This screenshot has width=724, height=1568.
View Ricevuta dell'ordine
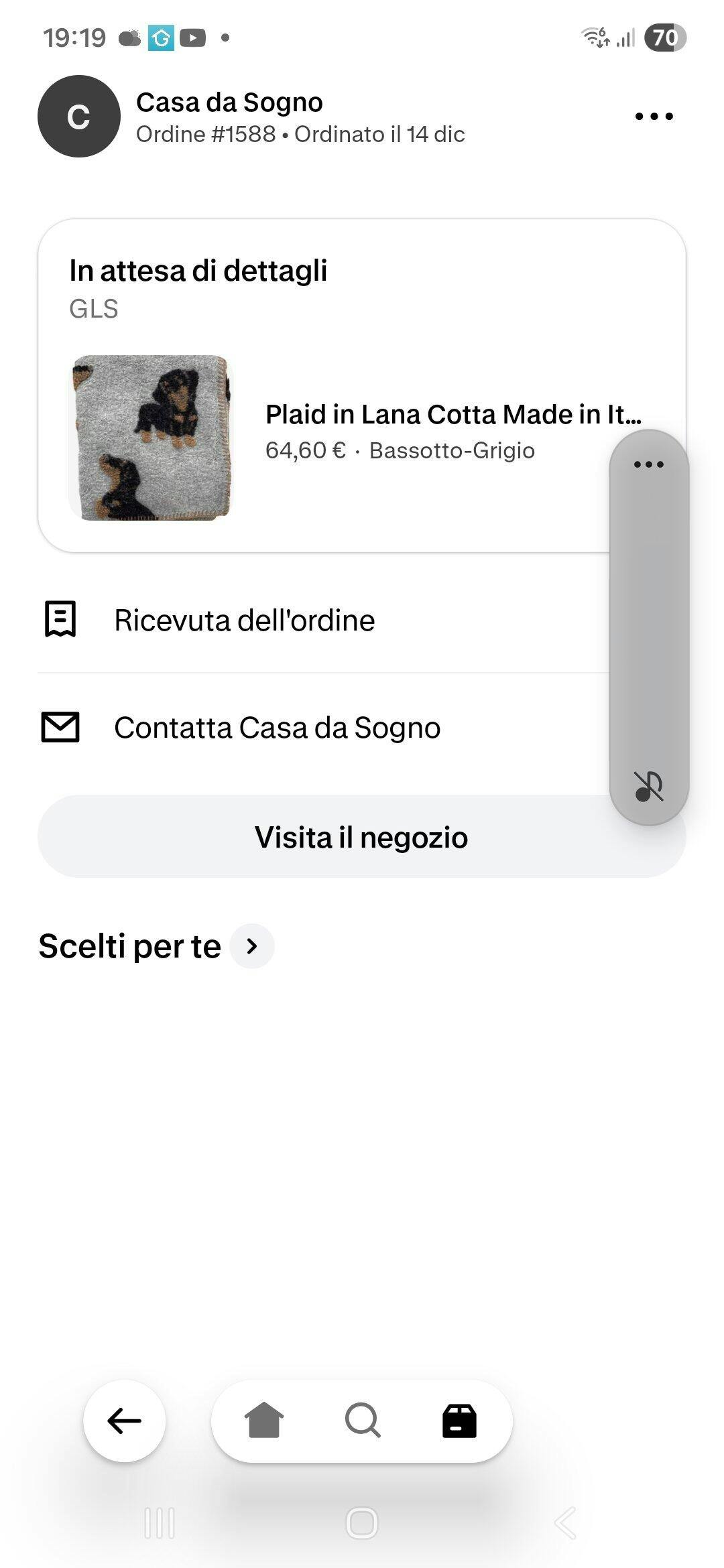(x=244, y=620)
